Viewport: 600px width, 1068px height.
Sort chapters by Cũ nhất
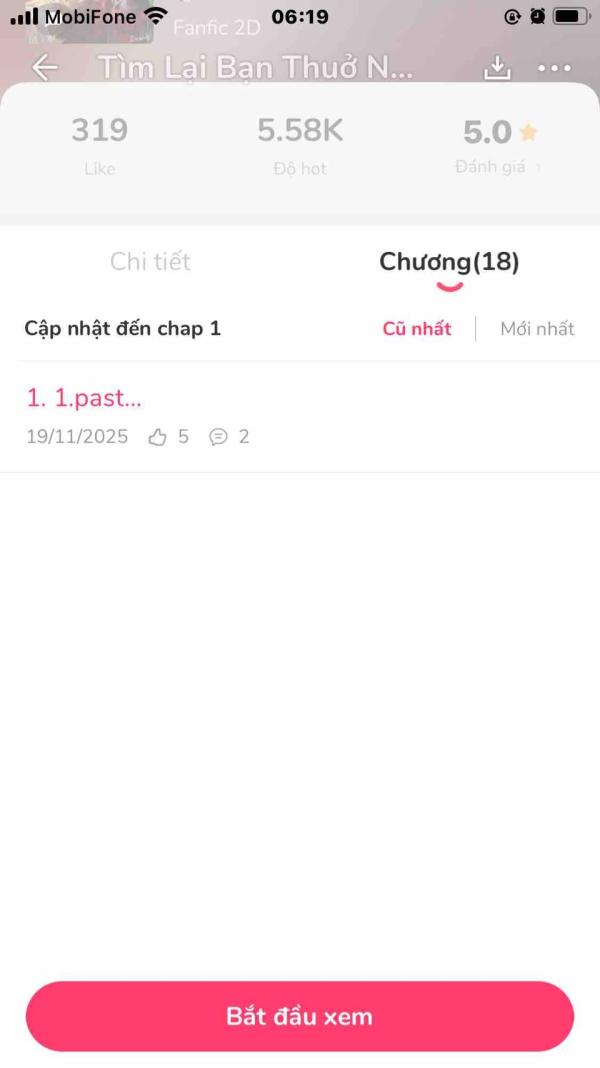[417, 329]
